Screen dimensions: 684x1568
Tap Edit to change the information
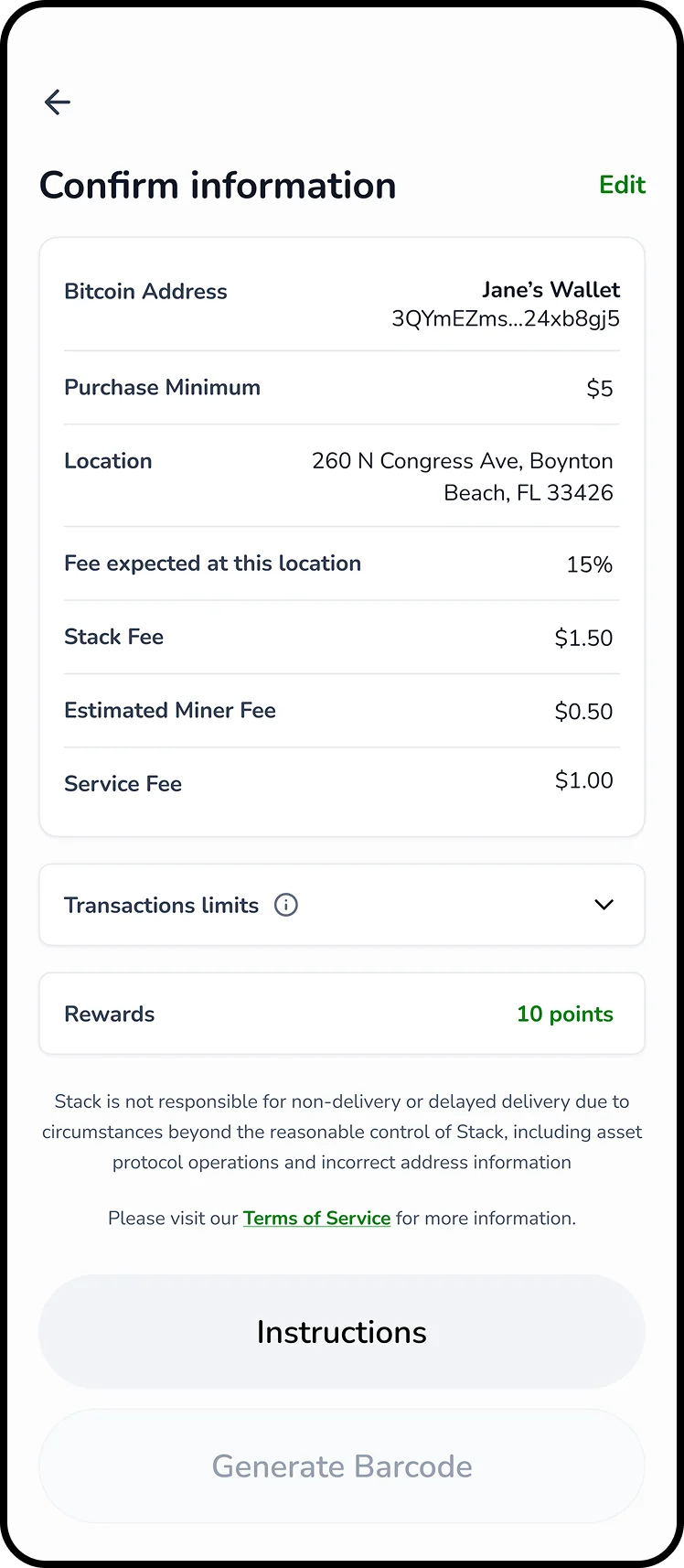(622, 185)
